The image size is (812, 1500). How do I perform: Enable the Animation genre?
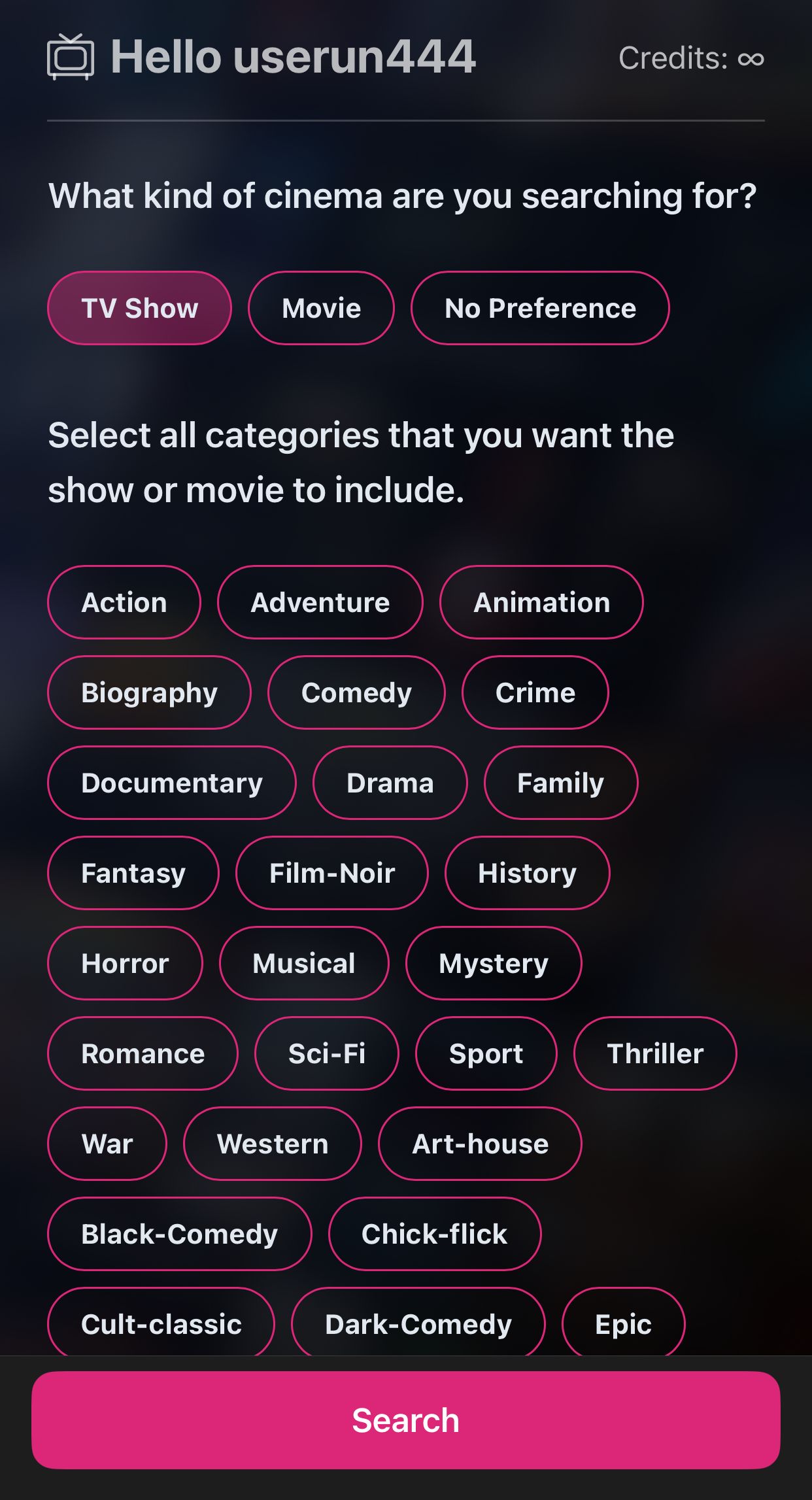[541, 602]
